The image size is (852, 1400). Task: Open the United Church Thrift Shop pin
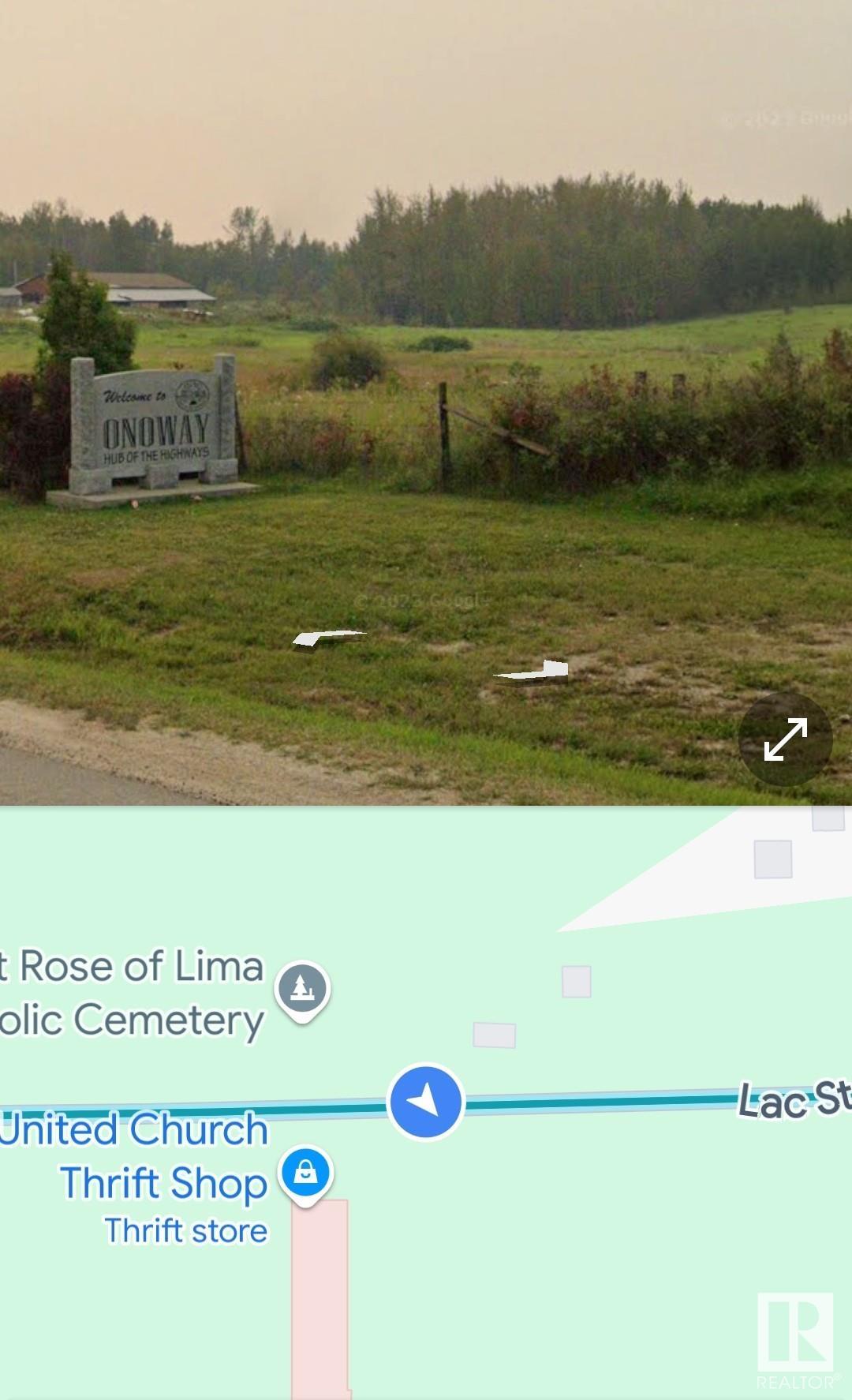pyautogui.click(x=306, y=1174)
